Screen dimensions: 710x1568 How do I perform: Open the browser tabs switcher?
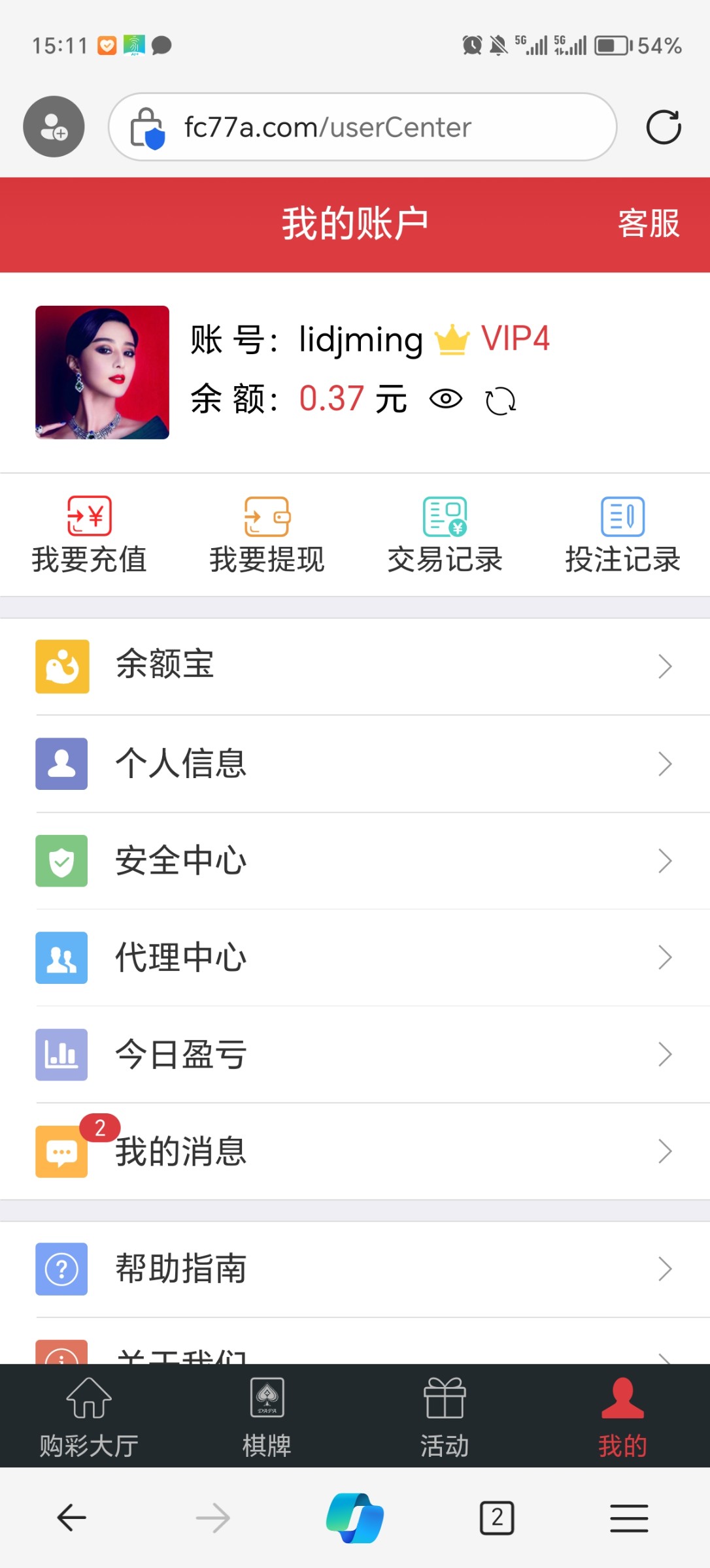point(497,1518)
